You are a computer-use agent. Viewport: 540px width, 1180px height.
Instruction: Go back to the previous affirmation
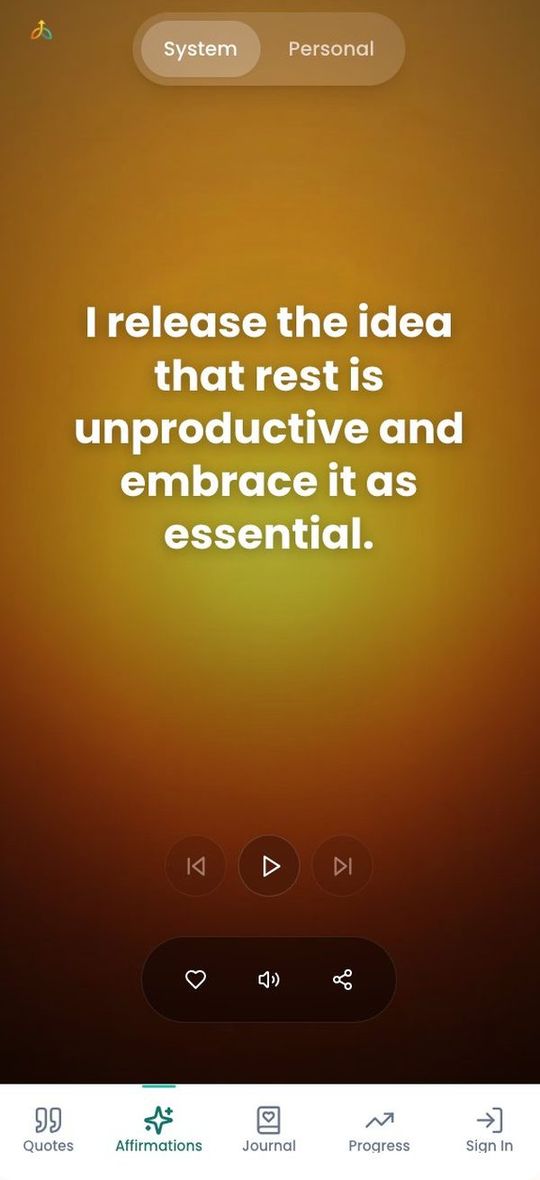click(x=196, y=866)
